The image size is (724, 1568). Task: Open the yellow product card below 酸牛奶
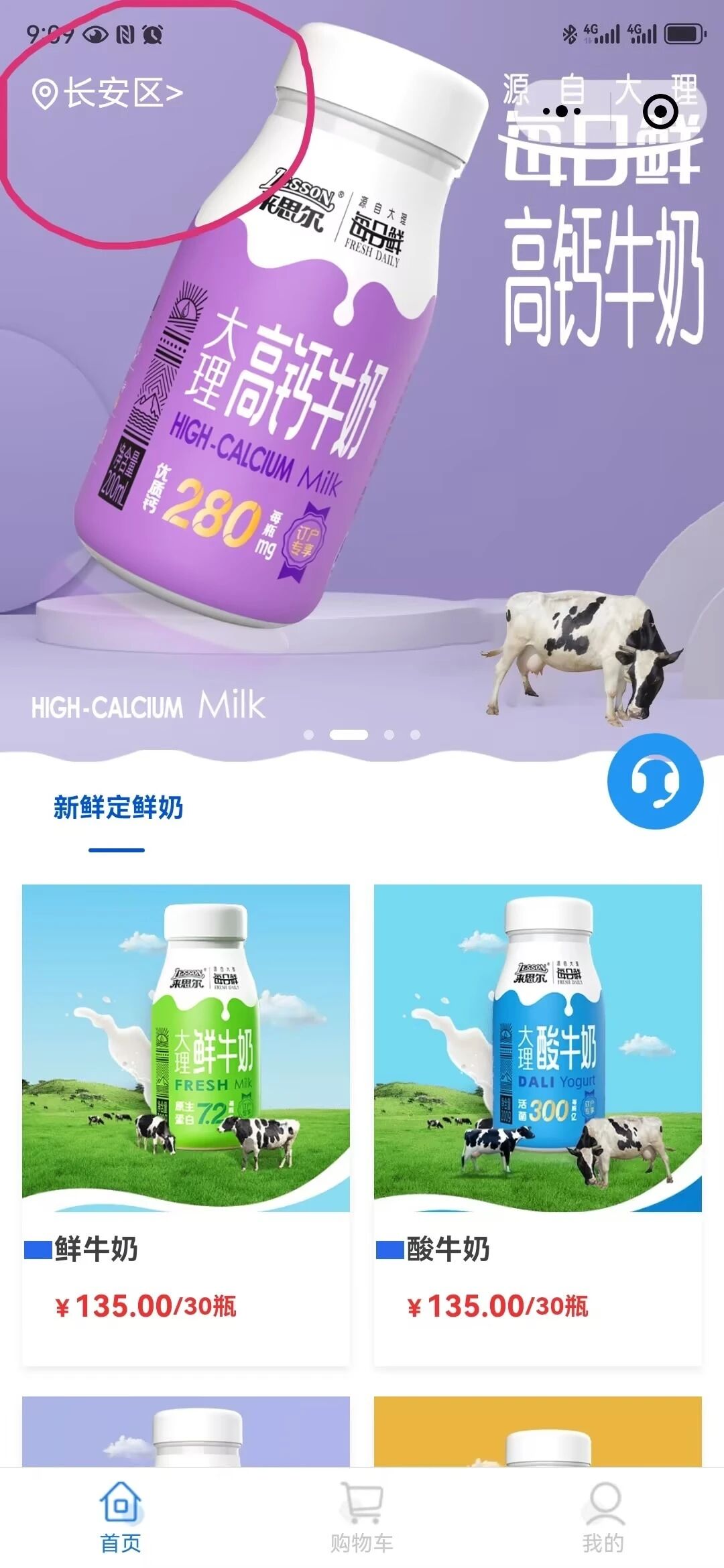(x=538, y=1431)
